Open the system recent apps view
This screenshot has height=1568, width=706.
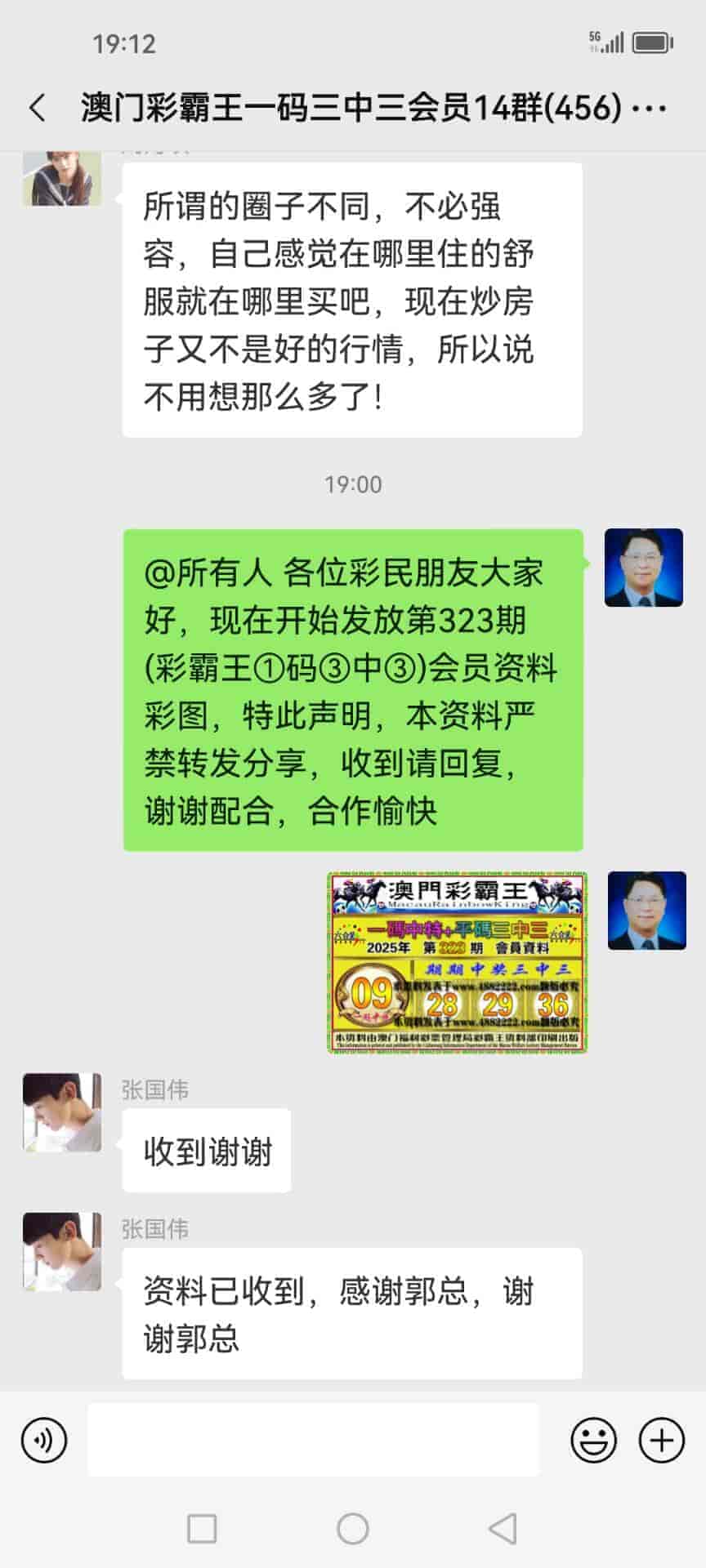202,1529
